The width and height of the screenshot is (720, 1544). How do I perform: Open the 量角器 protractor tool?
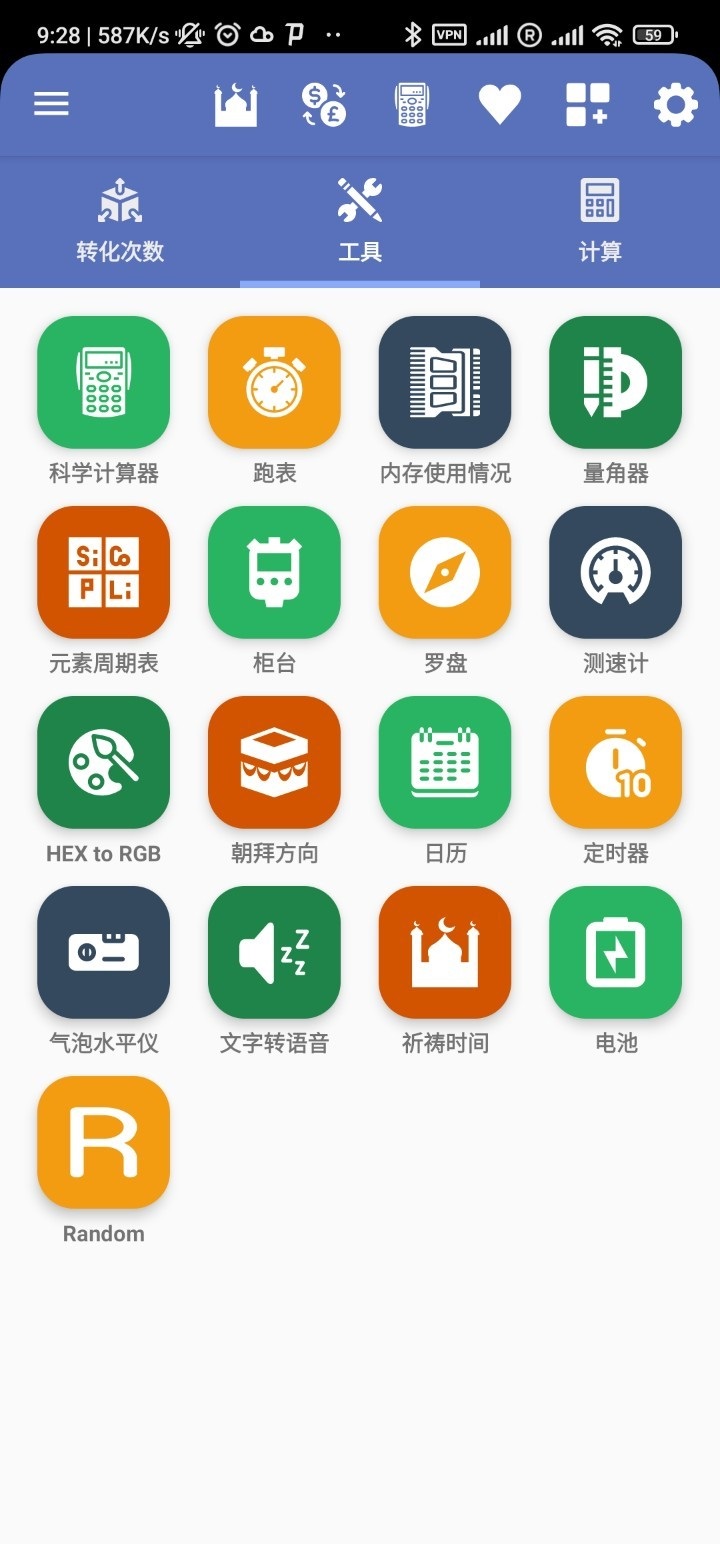point(616,382)
